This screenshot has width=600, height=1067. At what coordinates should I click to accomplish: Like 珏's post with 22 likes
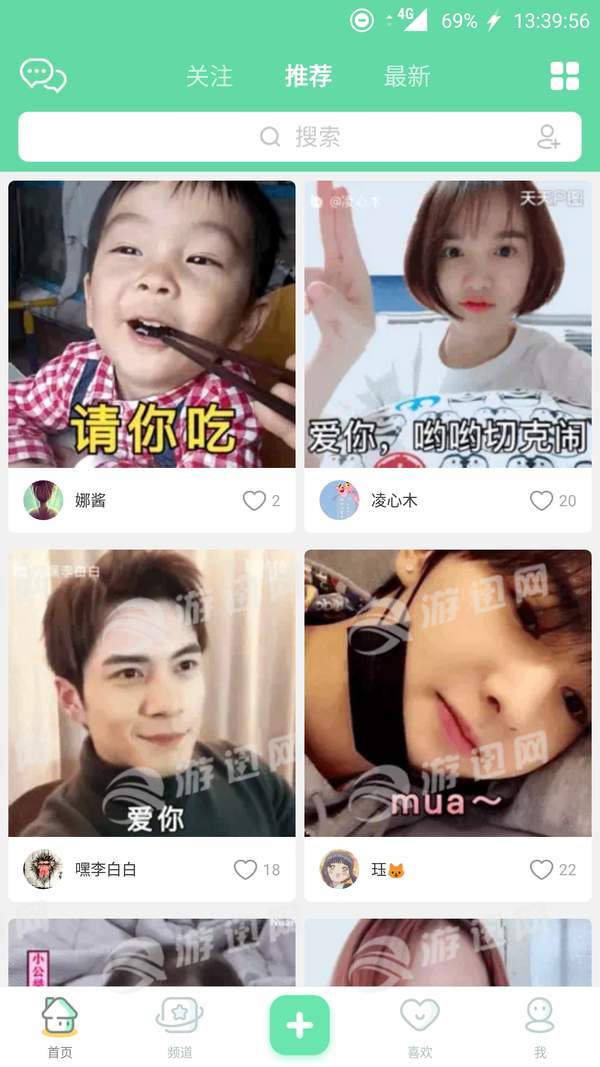(541, 869)
